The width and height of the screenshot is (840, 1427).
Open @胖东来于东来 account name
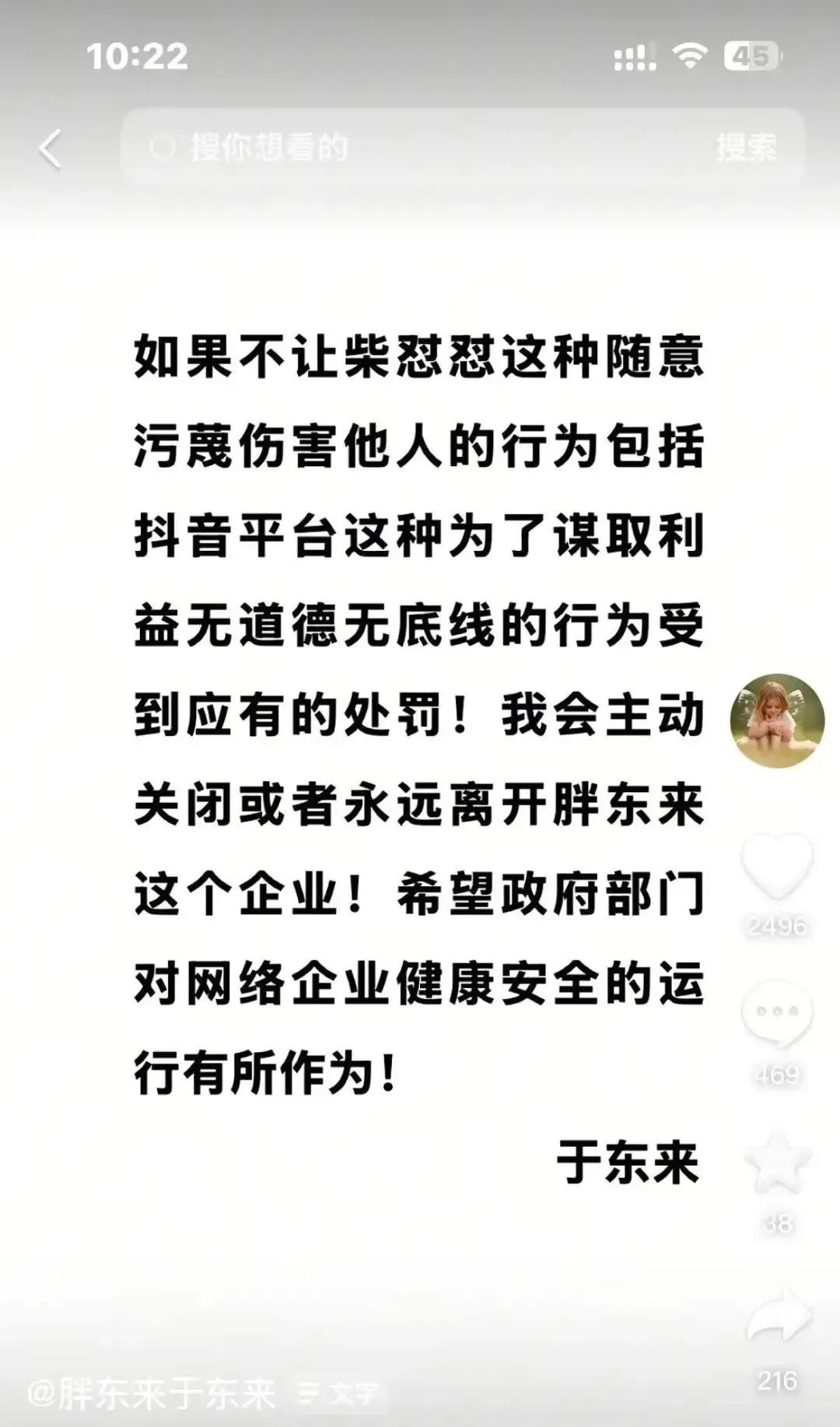pyautogui.click(x=152, y=1393)
